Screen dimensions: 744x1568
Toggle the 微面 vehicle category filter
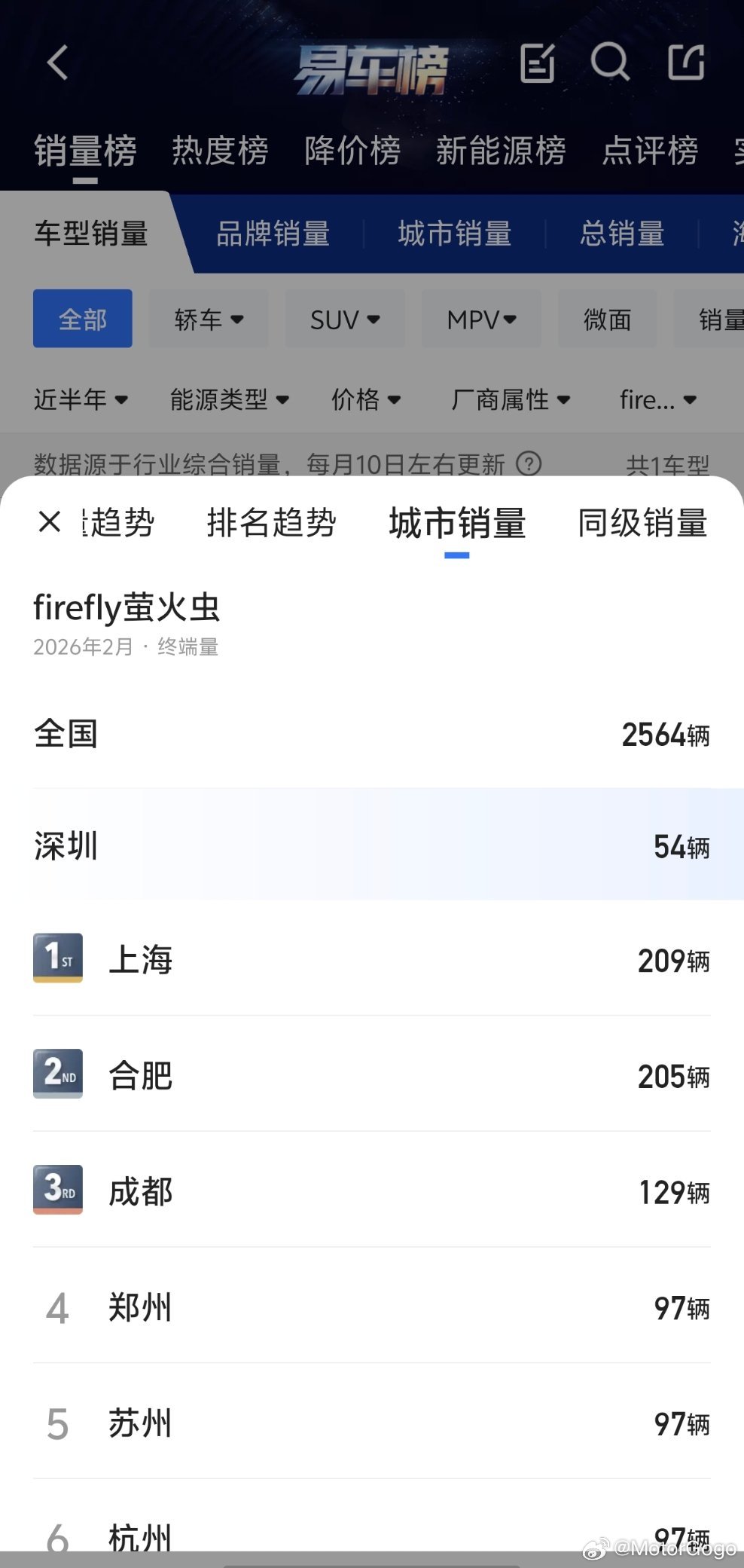tap(607, 319)
